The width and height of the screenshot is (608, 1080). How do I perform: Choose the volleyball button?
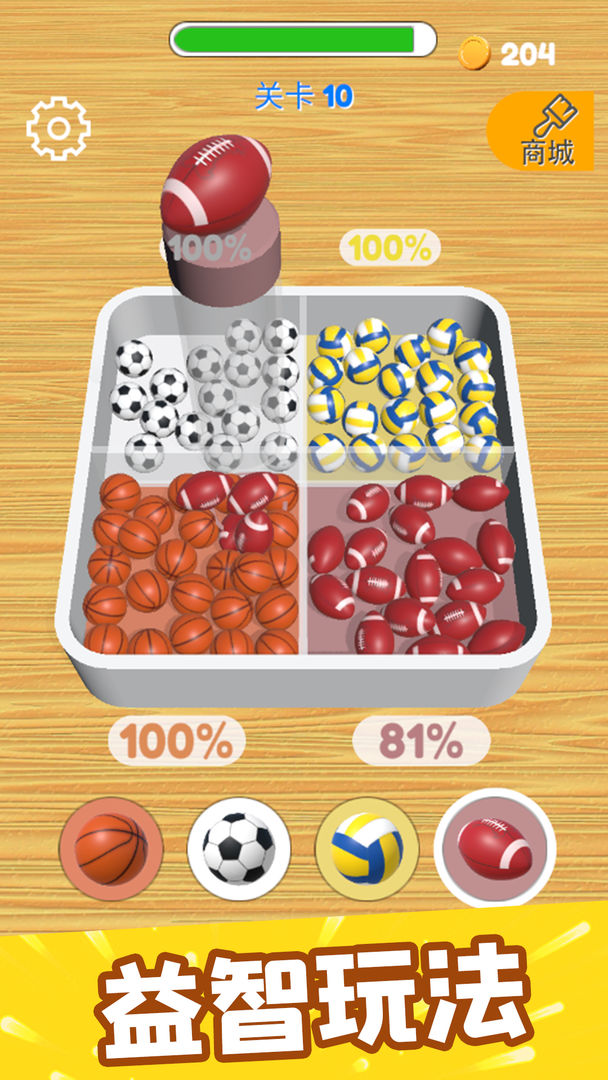366,848
